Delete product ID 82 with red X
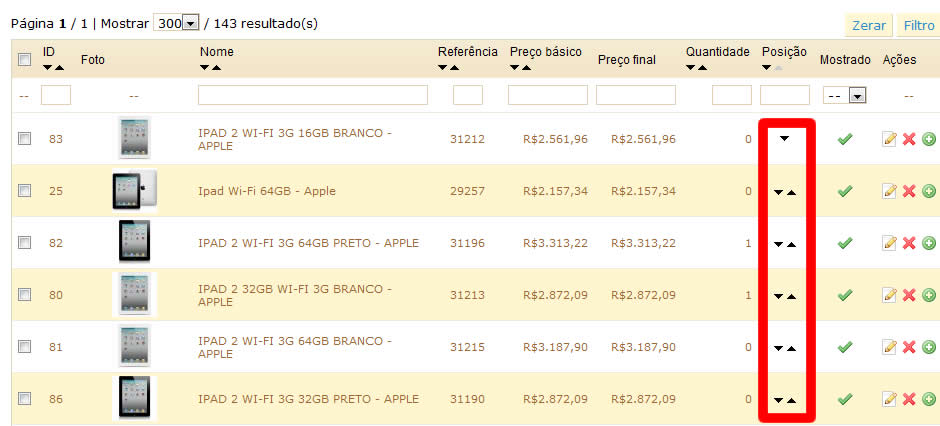The image size is (940, 426). [909, 243]
